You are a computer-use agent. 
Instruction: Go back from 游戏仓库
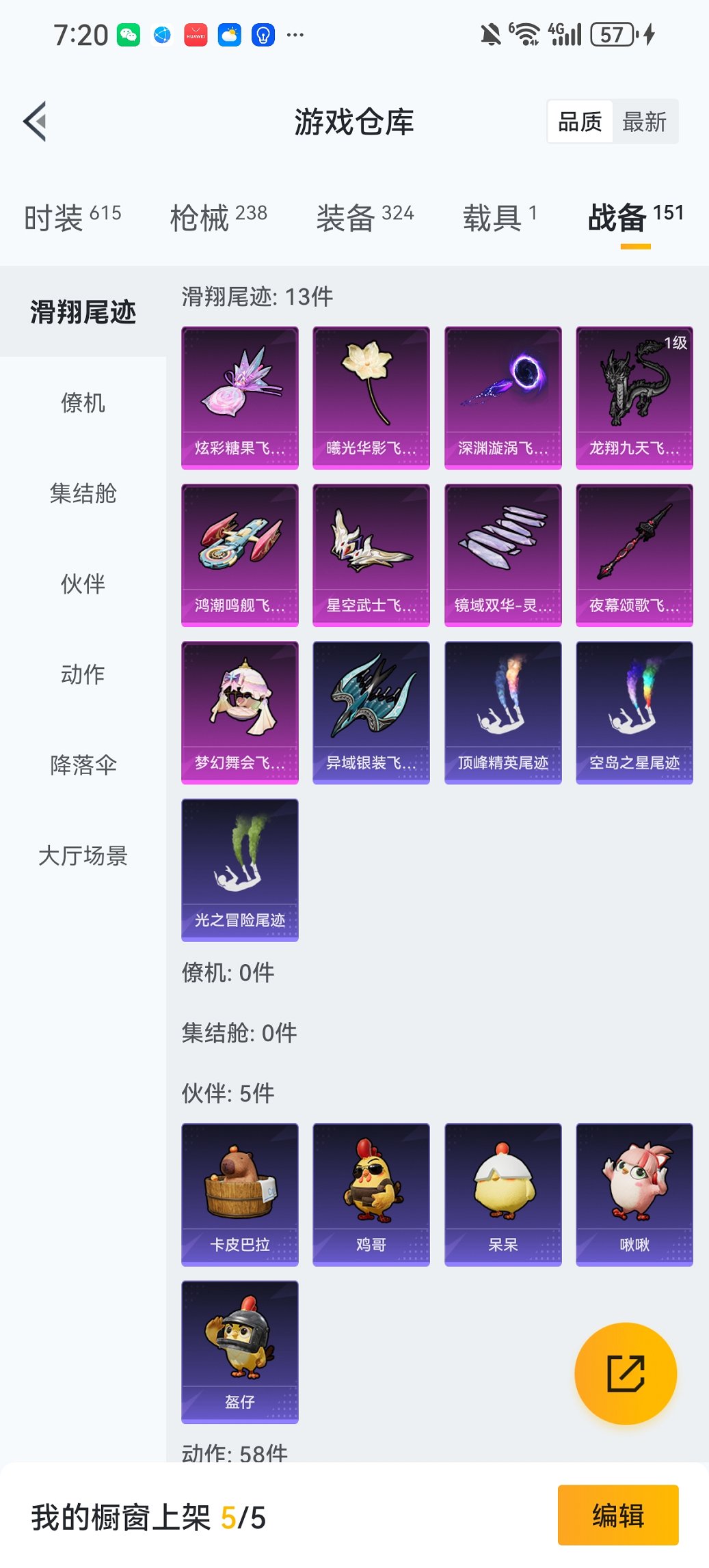click(36, 122)
